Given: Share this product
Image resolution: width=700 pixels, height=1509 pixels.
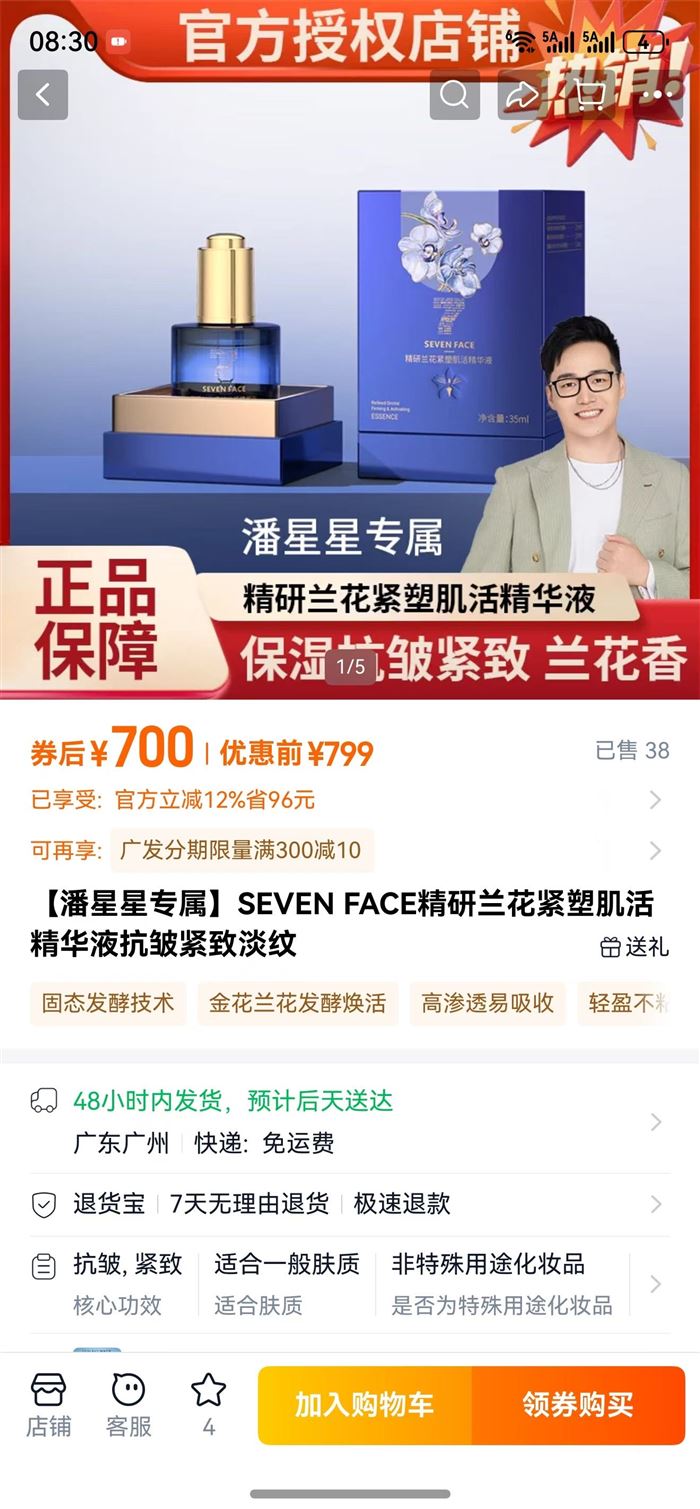Looking at the screenshot, I should (x=523, y=95).
